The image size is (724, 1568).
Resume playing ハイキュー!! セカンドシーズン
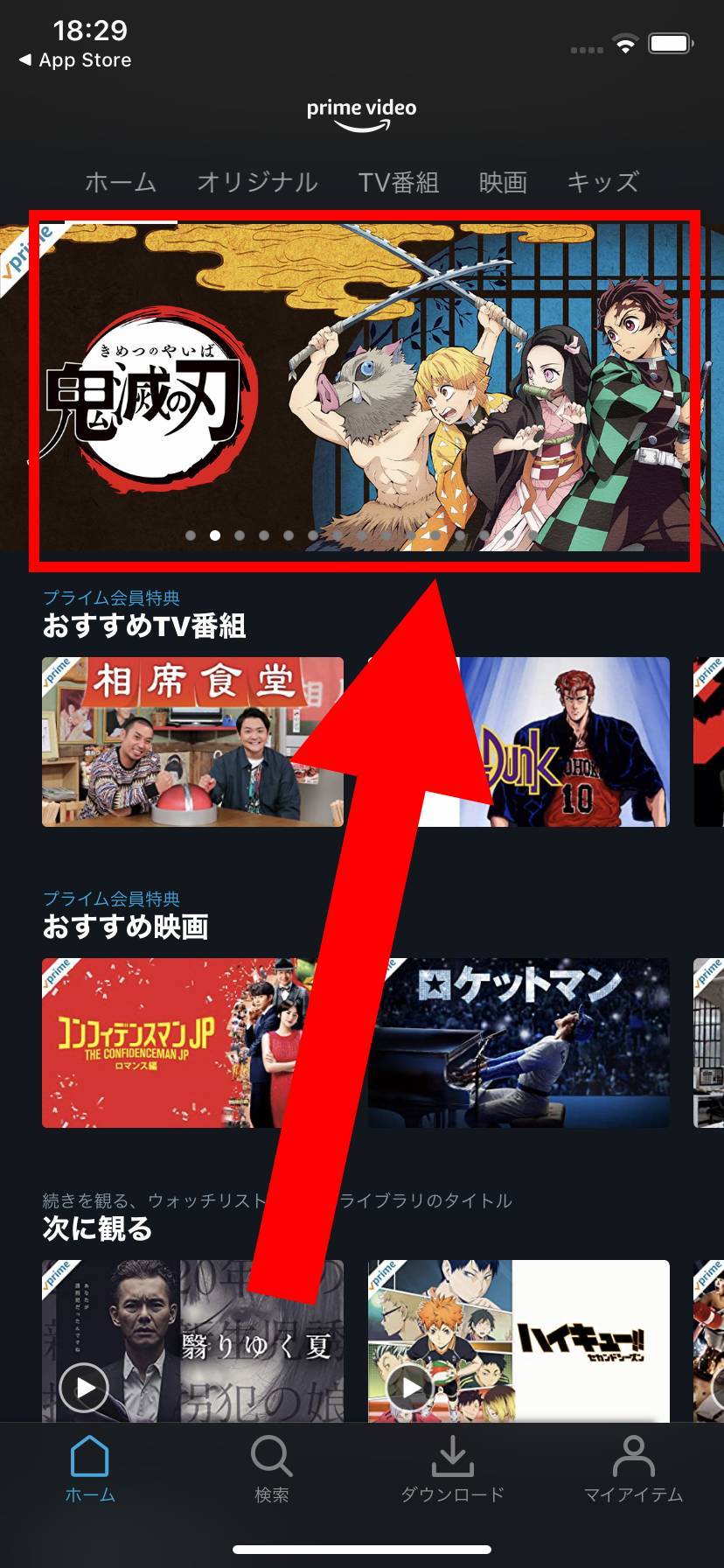(x=411, y=1387)
